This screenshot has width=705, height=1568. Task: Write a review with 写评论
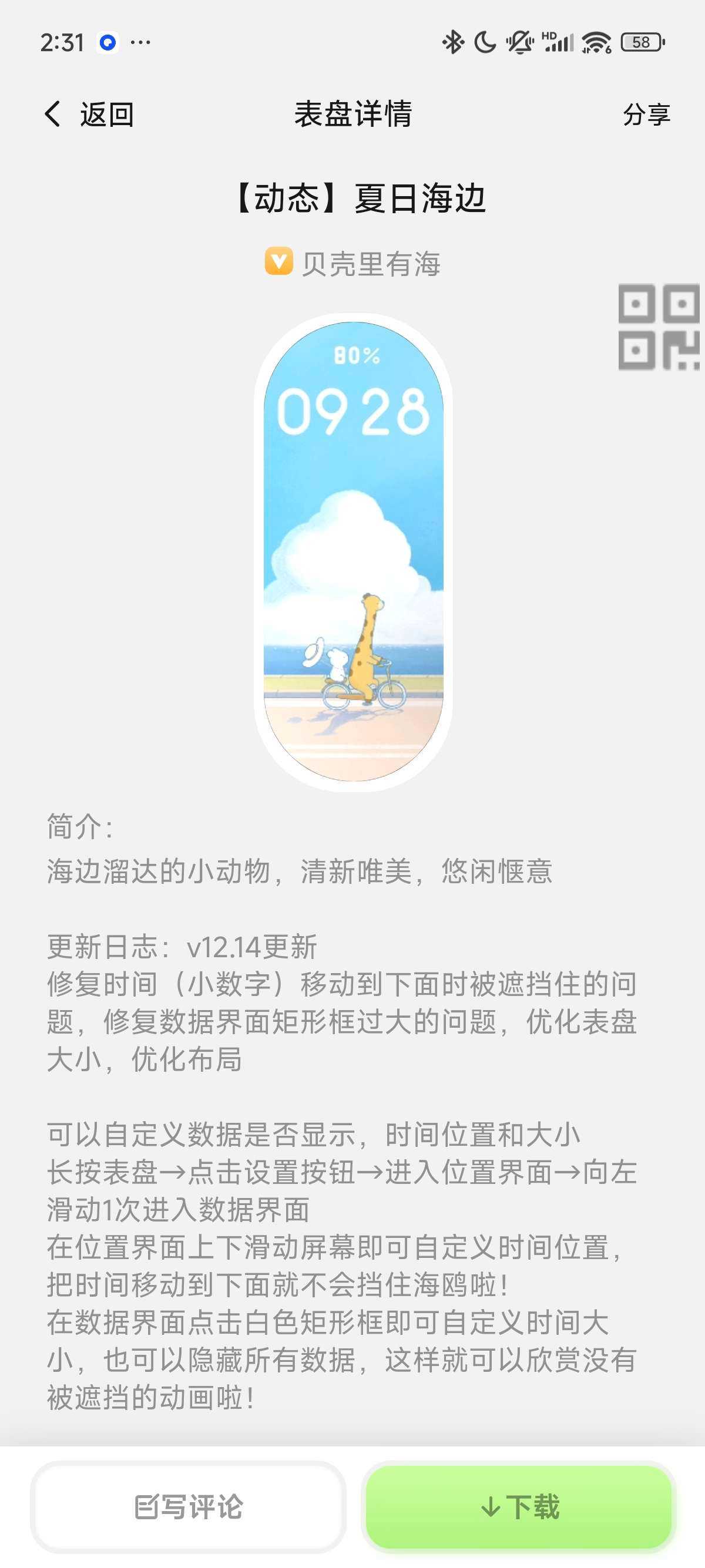click(188, 1506)
